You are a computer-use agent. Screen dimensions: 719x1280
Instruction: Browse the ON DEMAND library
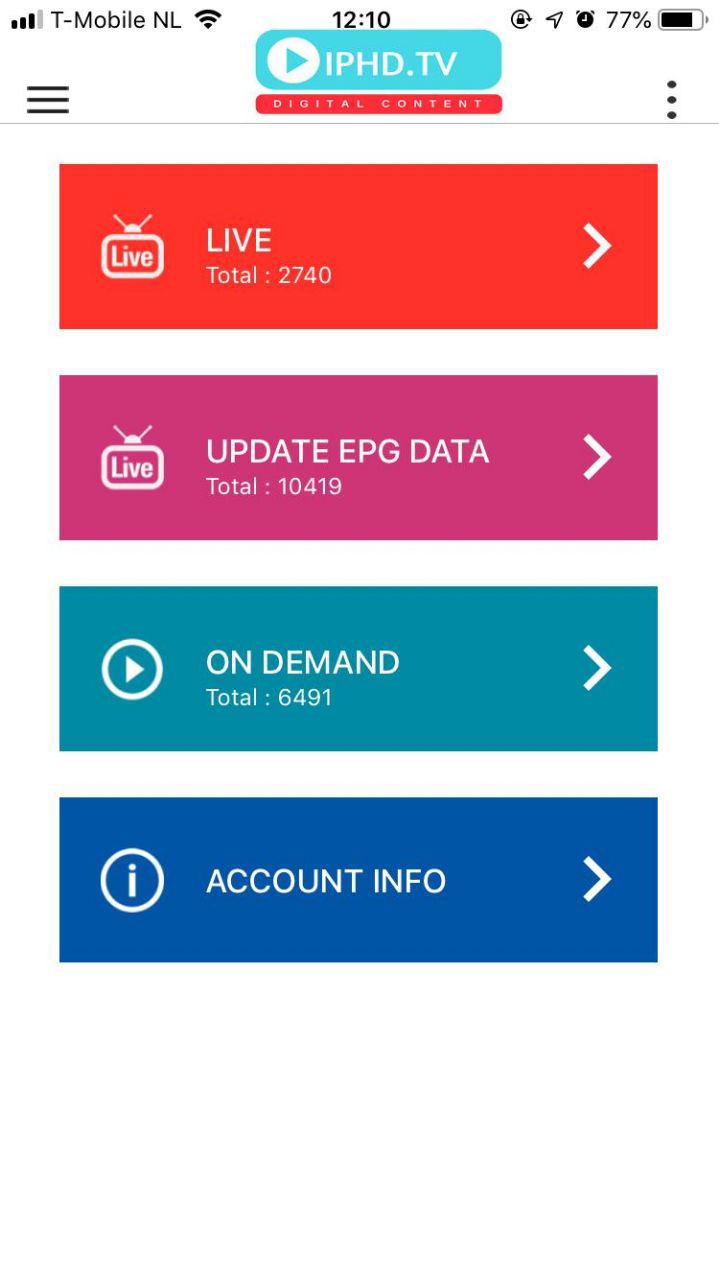pos(358,668)
